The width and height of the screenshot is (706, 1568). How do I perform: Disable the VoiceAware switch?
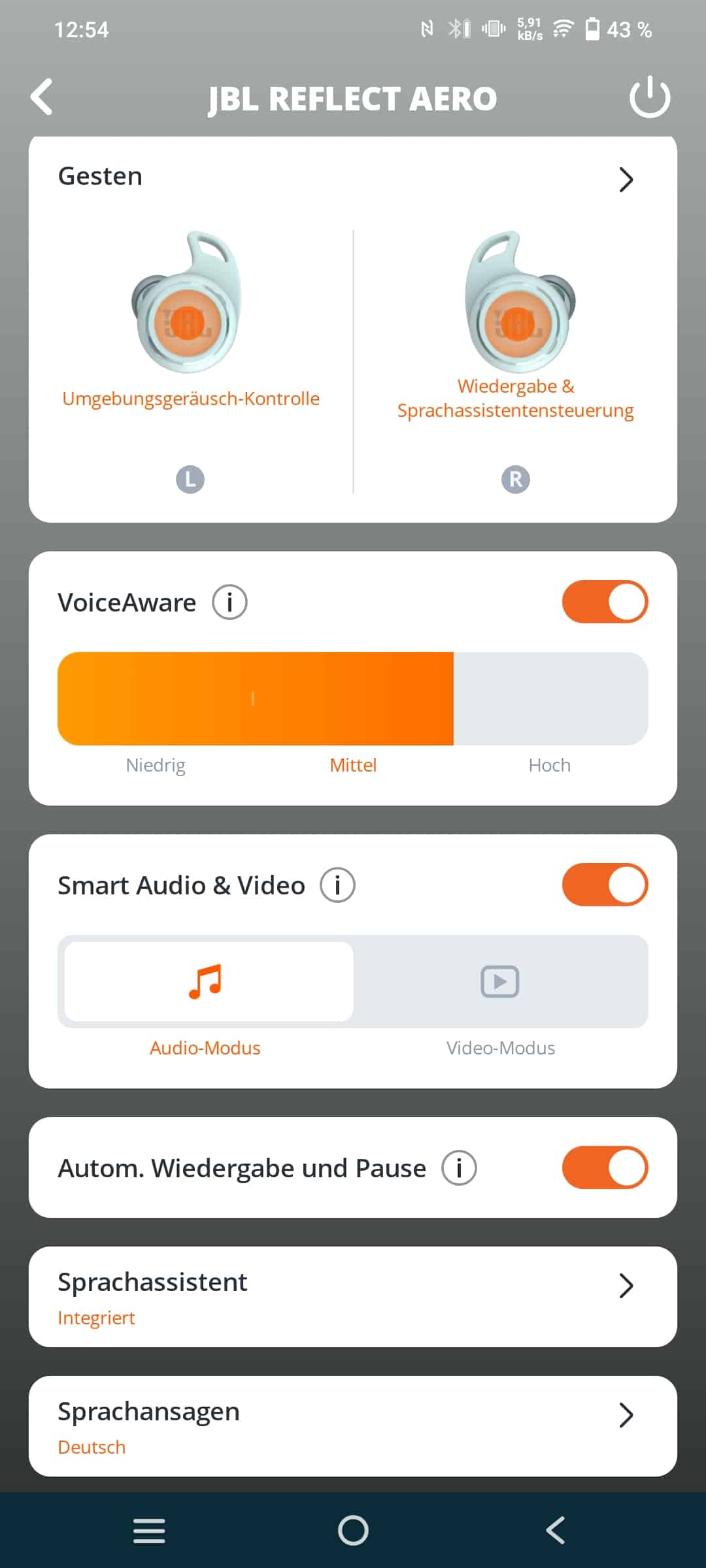point(605,602)
